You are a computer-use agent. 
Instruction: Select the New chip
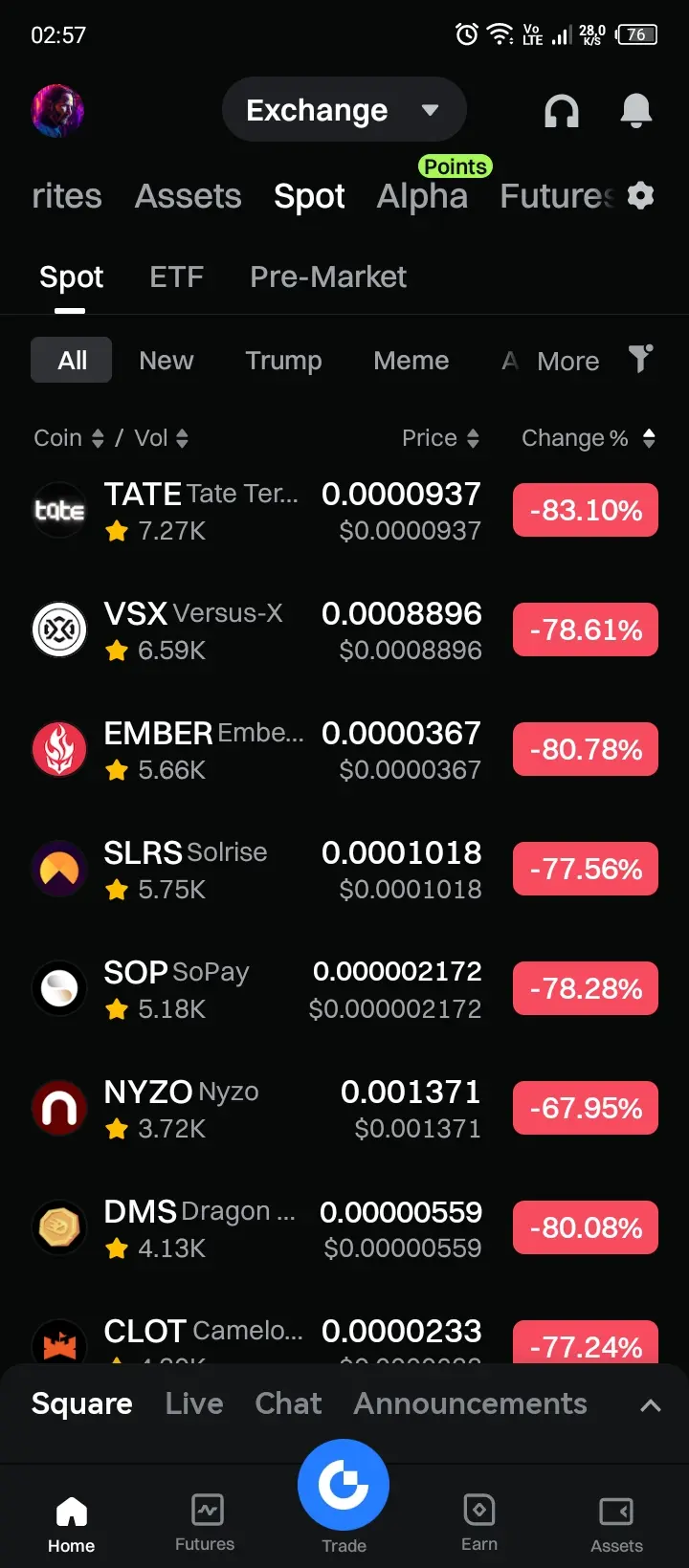click(x=166, y=361)
